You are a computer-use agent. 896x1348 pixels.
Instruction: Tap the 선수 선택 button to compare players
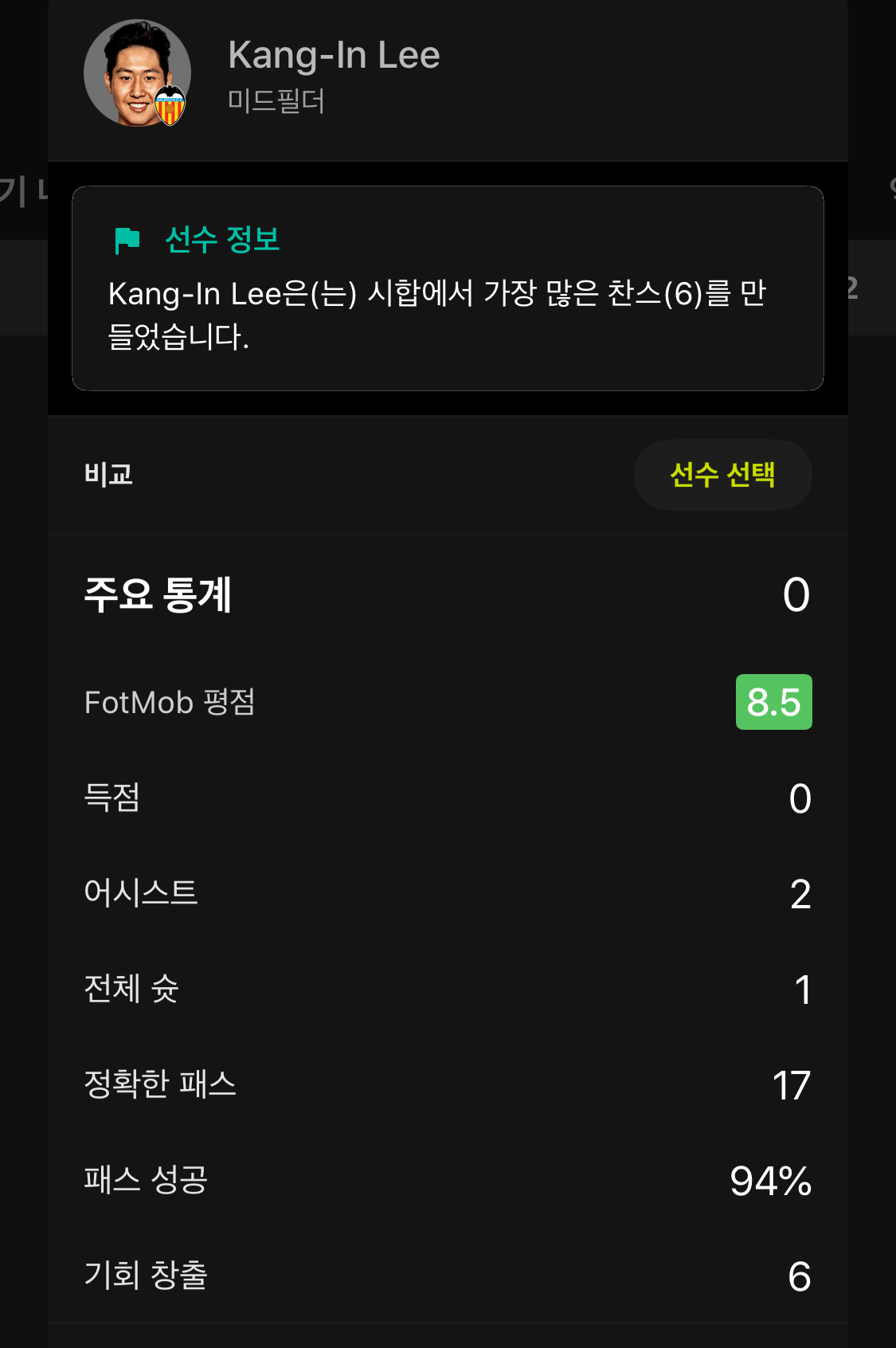(x=722, y=475)
